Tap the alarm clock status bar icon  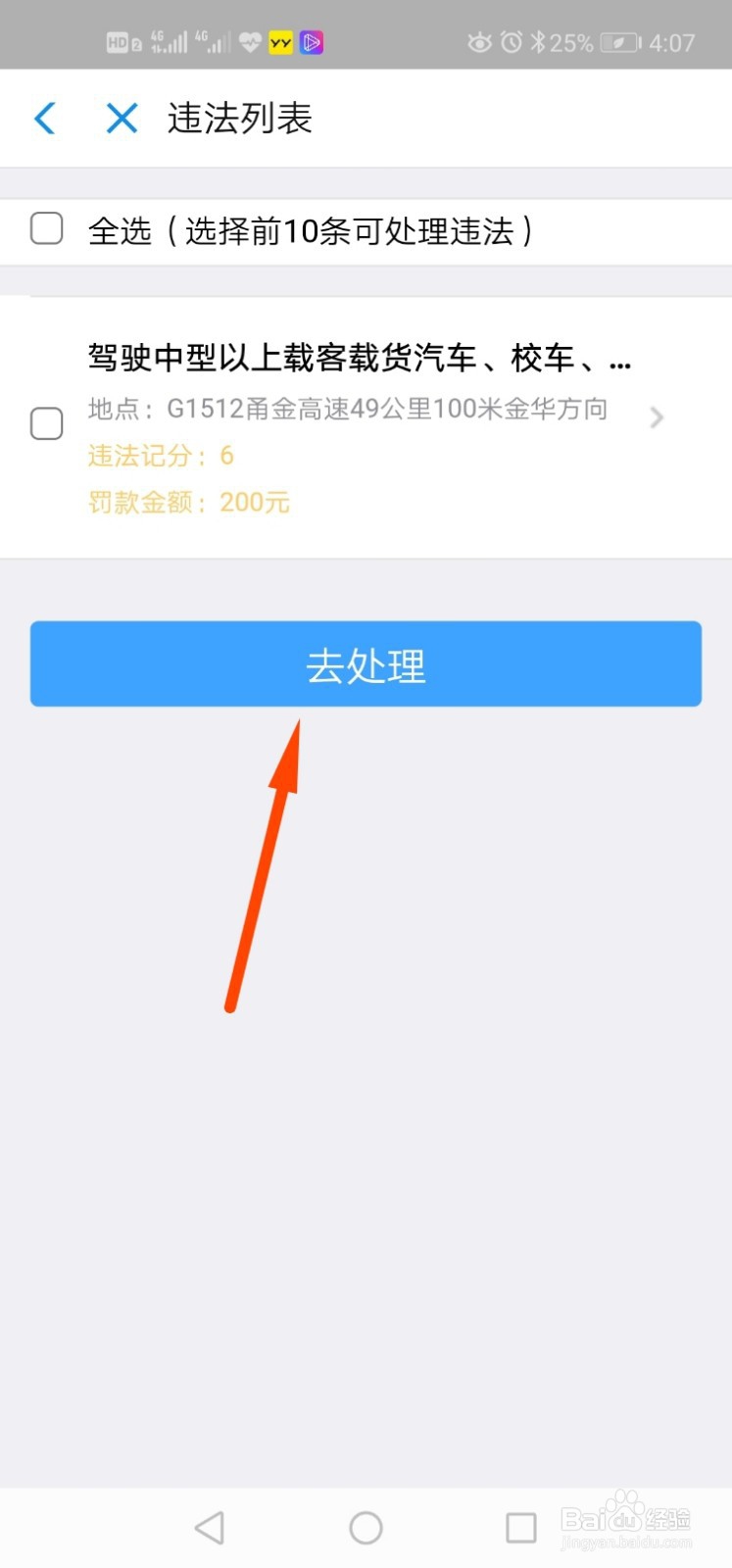click(511, 41)
